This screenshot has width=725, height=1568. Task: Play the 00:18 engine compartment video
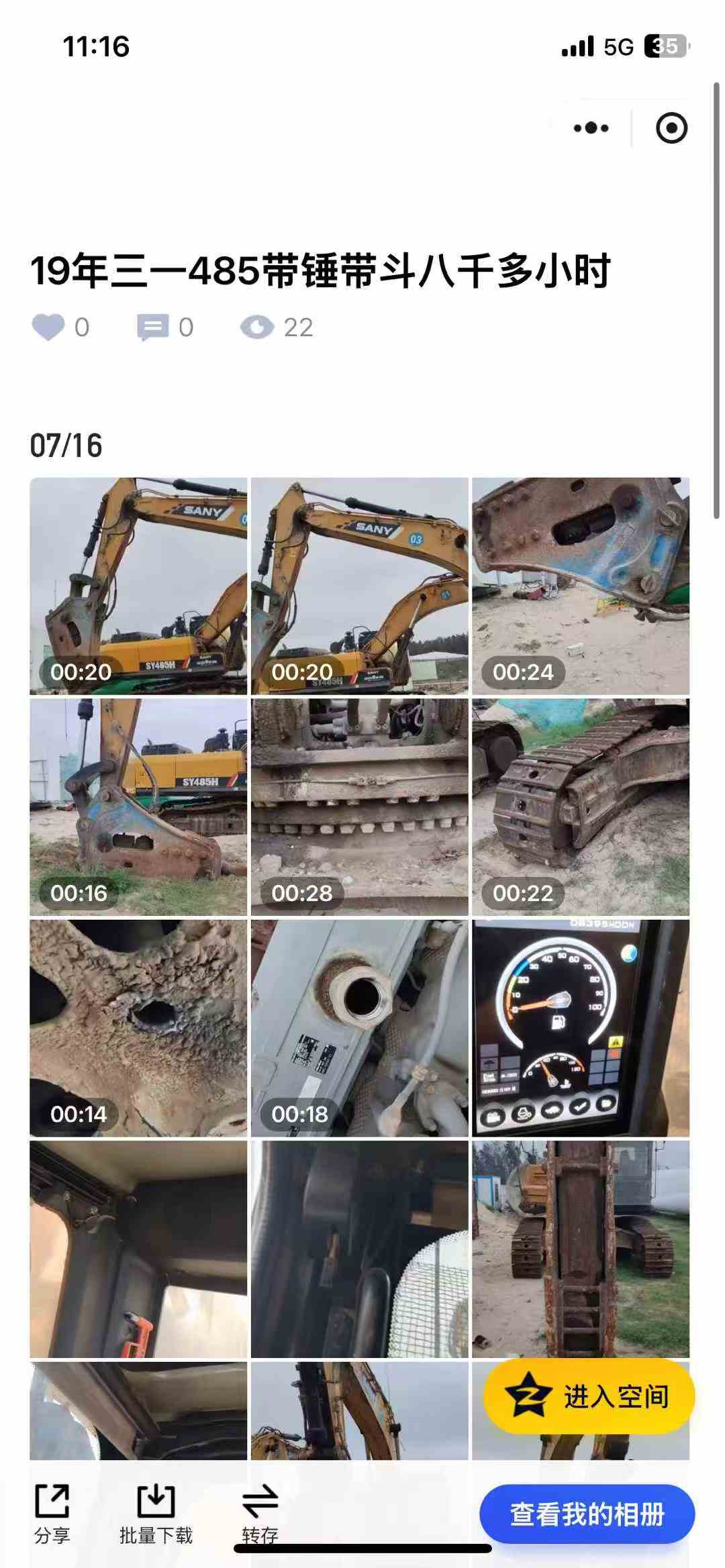(x=359, y=1028)
